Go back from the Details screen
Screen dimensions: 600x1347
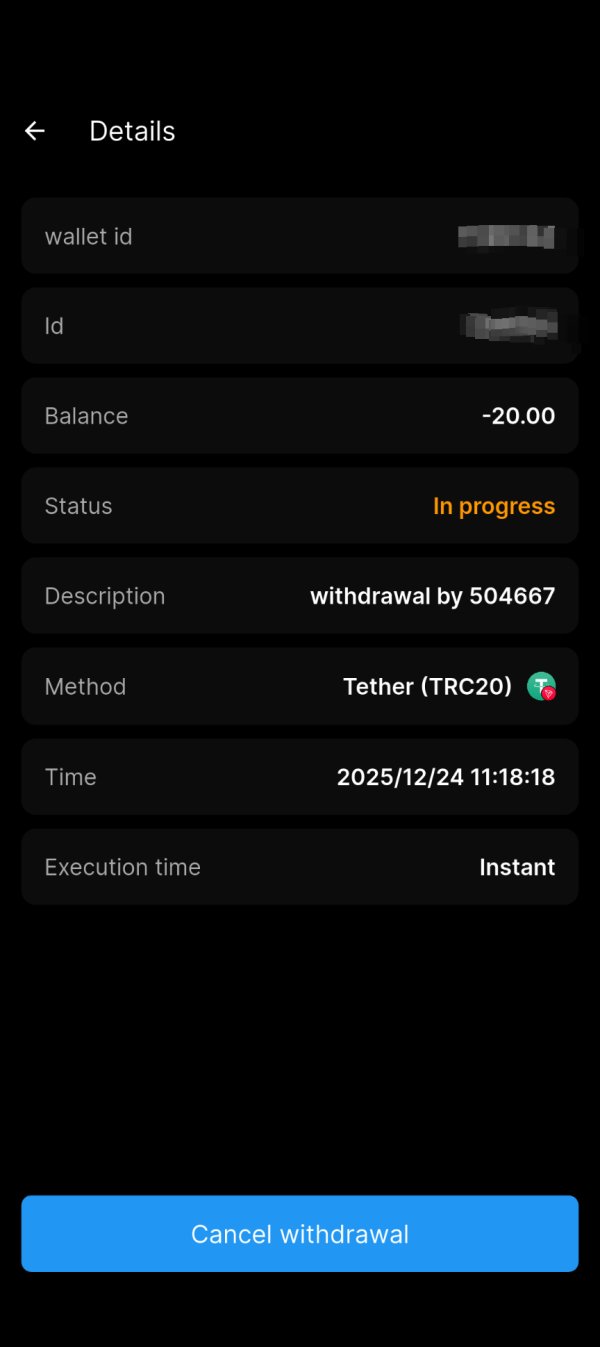tap(35, 131)
